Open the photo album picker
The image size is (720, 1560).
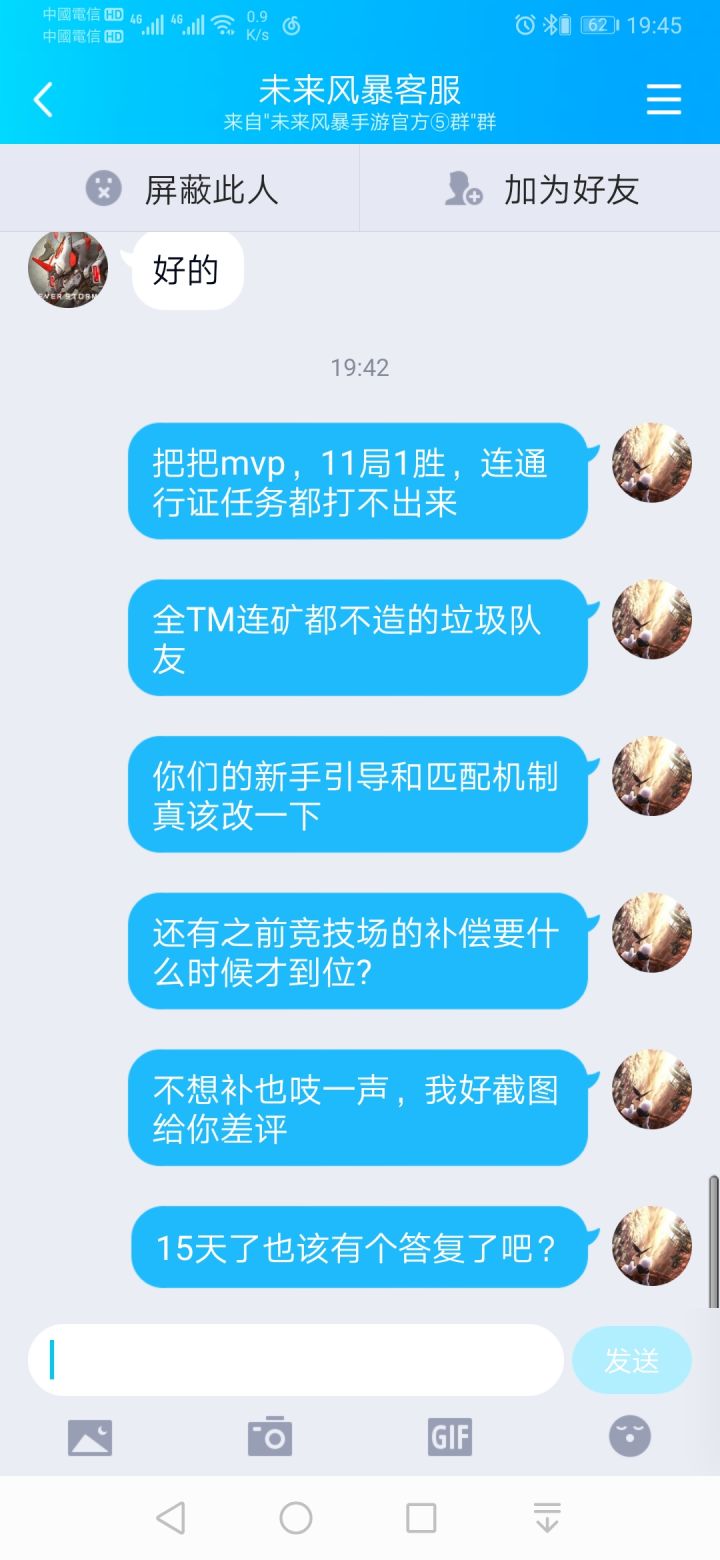89,1437
